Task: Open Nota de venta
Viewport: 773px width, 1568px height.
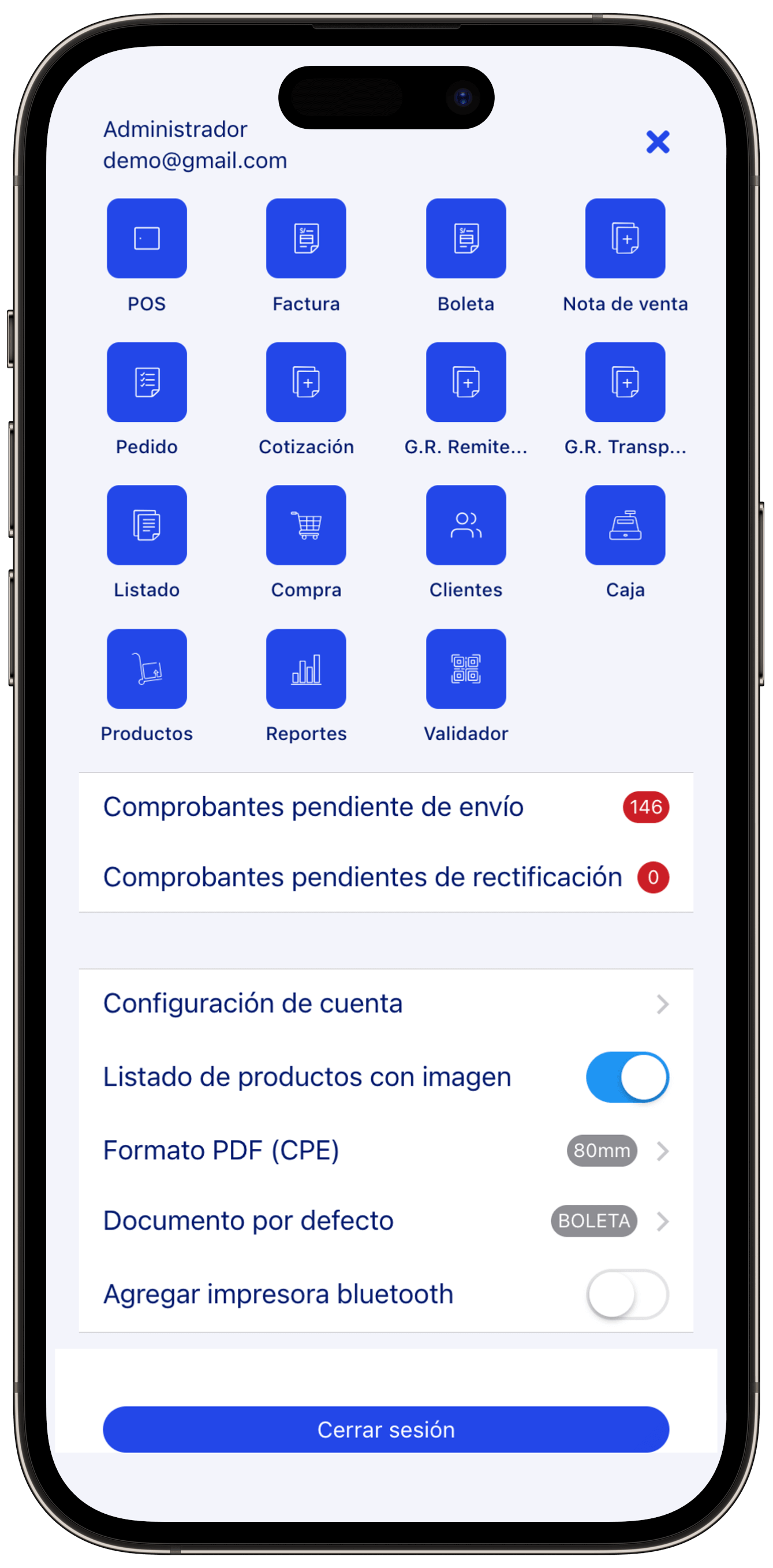Action: 625,238
